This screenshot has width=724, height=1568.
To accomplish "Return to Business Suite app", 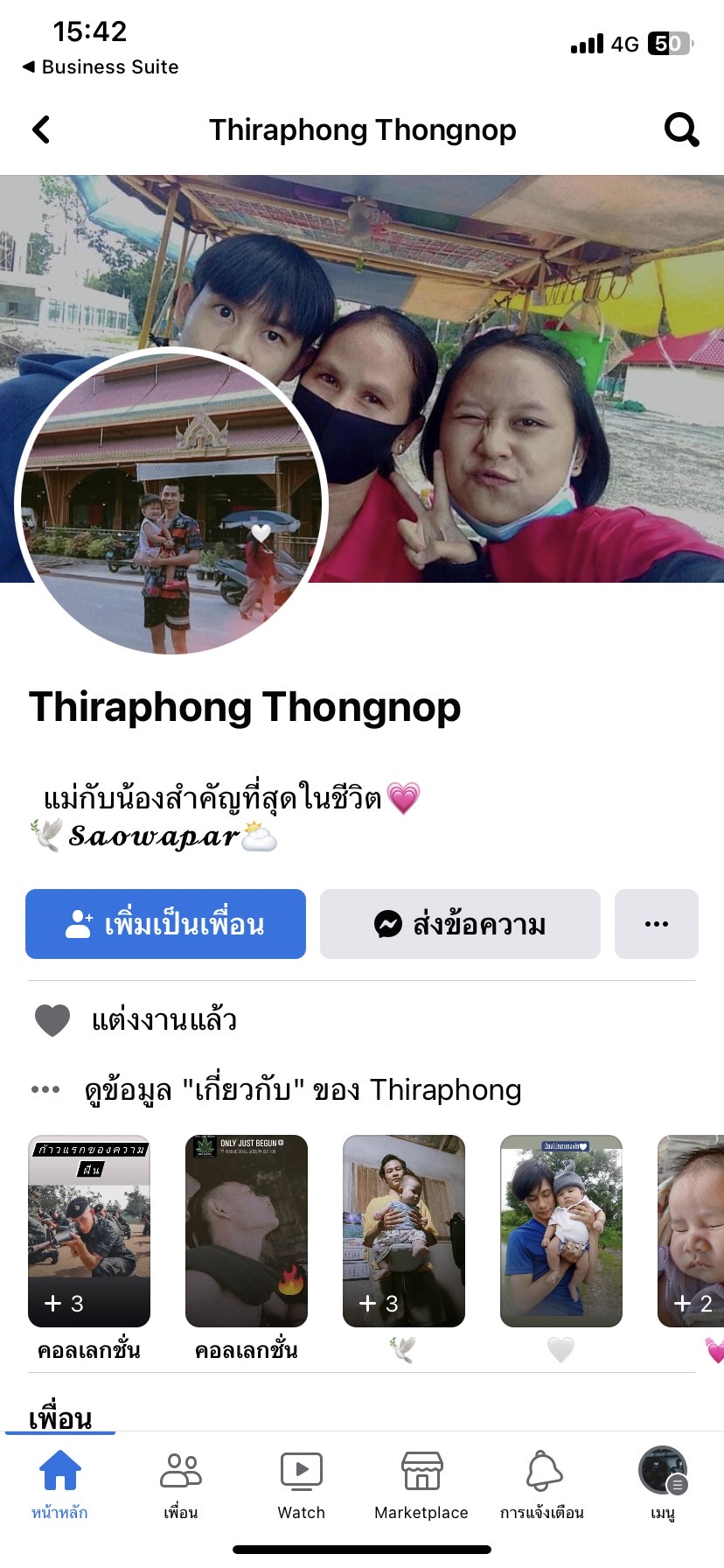I will point(101,66).
